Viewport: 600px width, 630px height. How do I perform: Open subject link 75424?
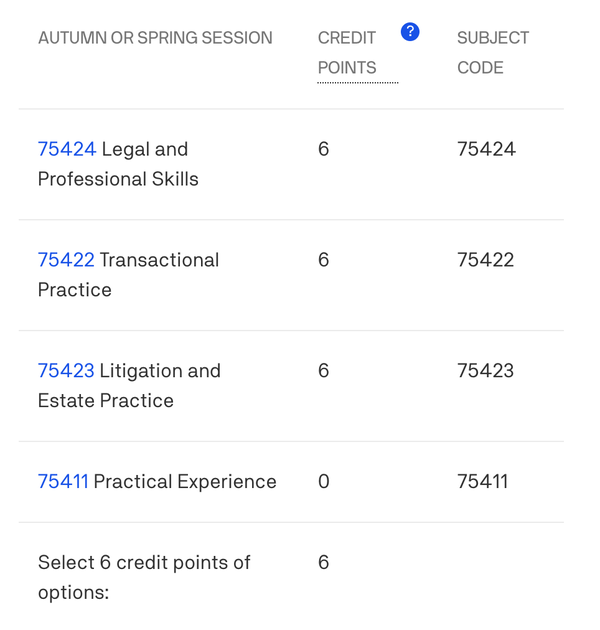point(67,149)
